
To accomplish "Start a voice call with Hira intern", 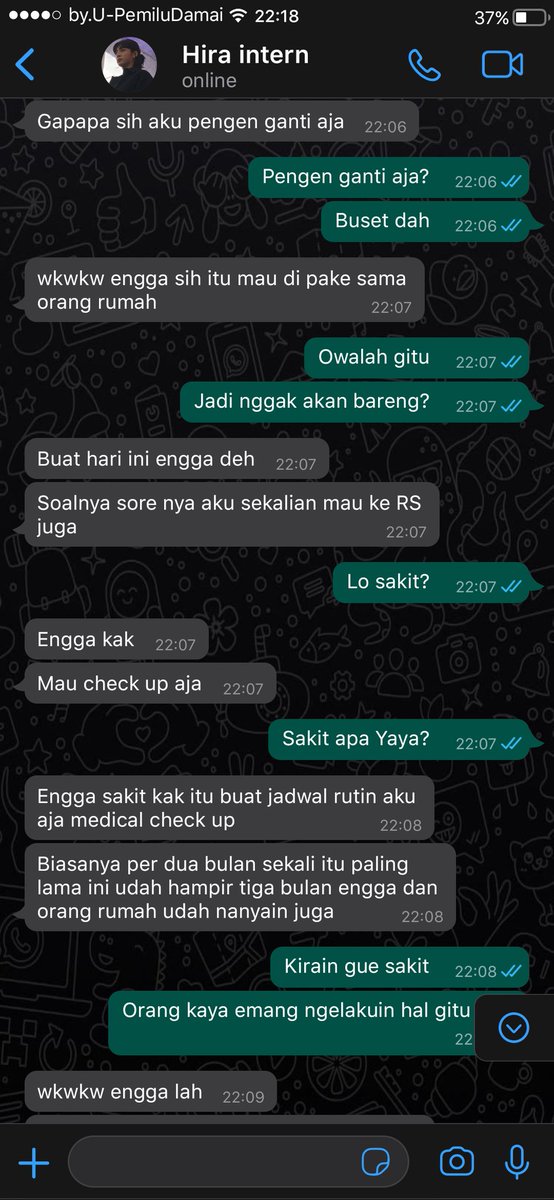I will pyautogui.click(x=424, y=65).
